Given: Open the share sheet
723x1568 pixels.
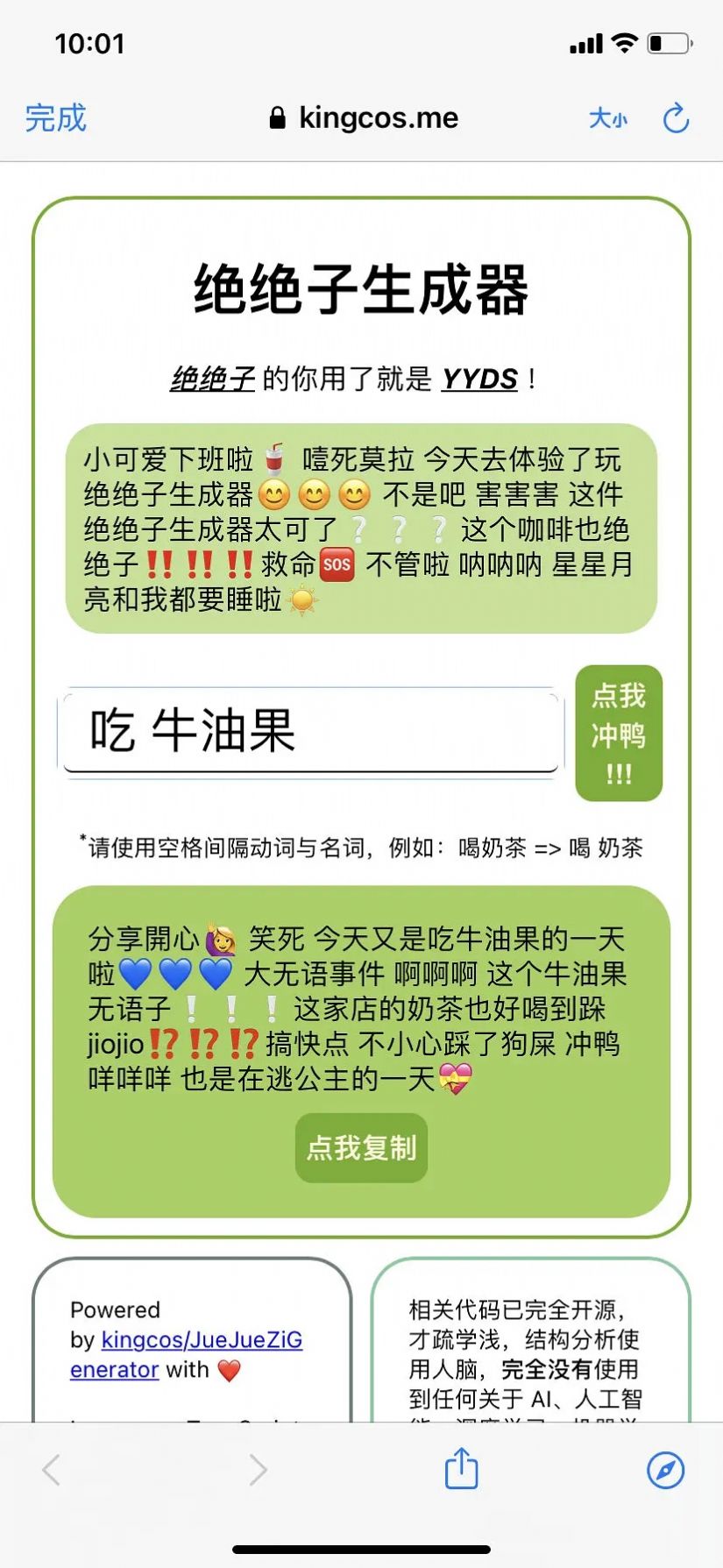Looking at the screenshot, I should (x=461, y=1469).
